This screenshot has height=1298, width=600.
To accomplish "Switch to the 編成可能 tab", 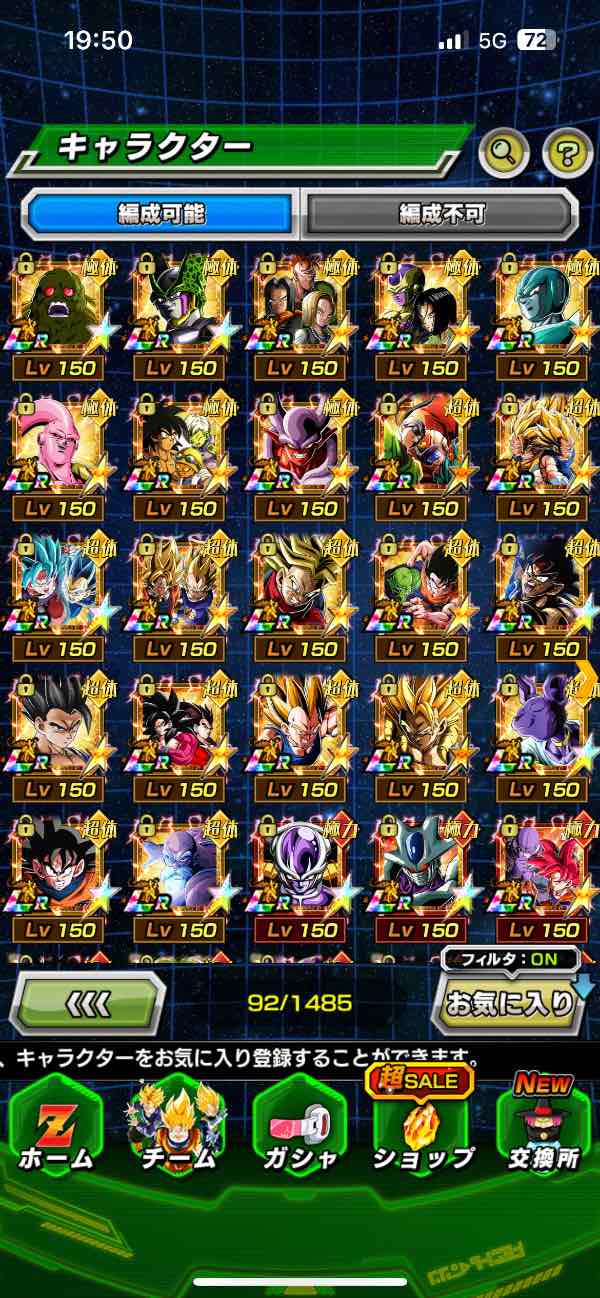I will [x=161, y=213].
